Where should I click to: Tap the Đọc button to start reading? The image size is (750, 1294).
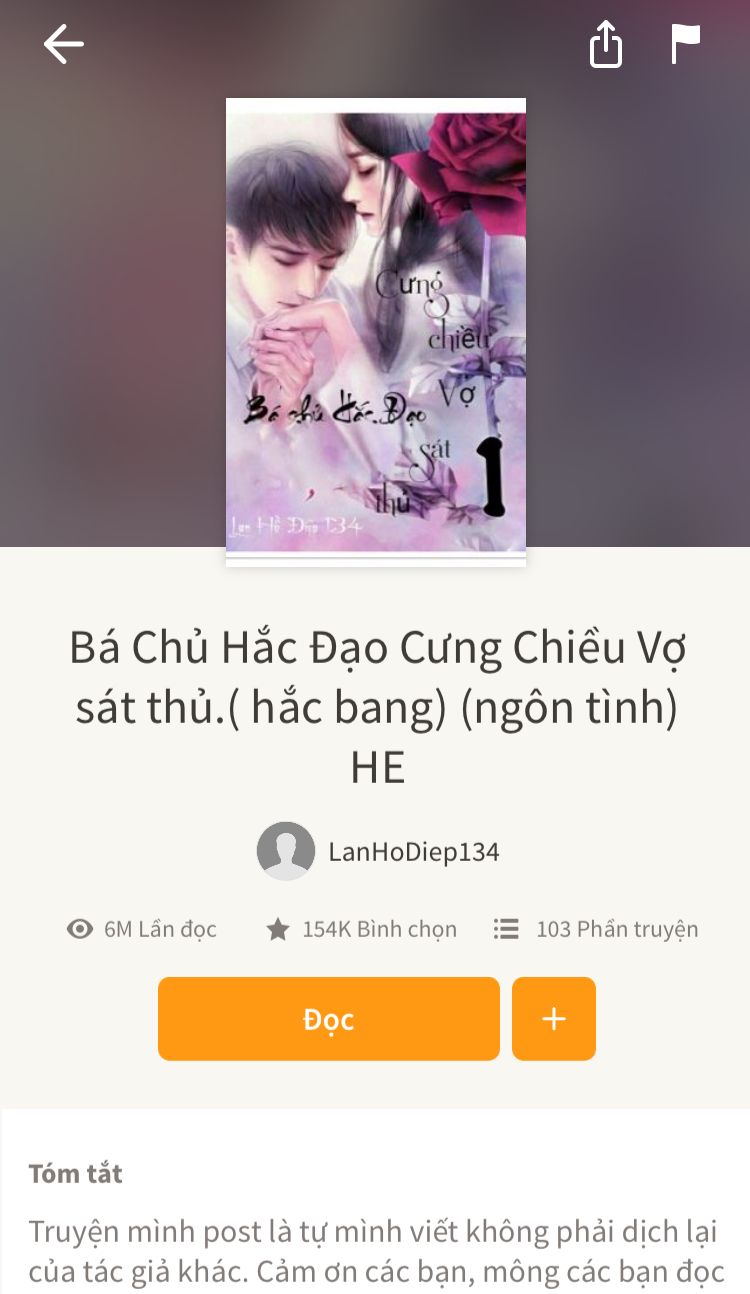pyautogui.click(x=328, y=1018)
